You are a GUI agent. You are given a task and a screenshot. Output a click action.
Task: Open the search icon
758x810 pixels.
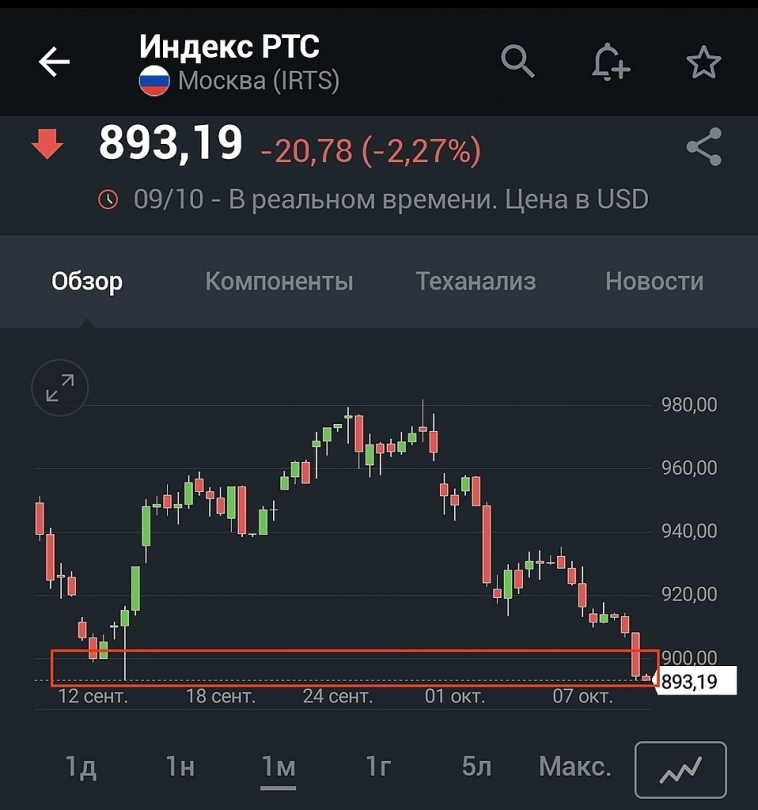click(x=518, y=61)
